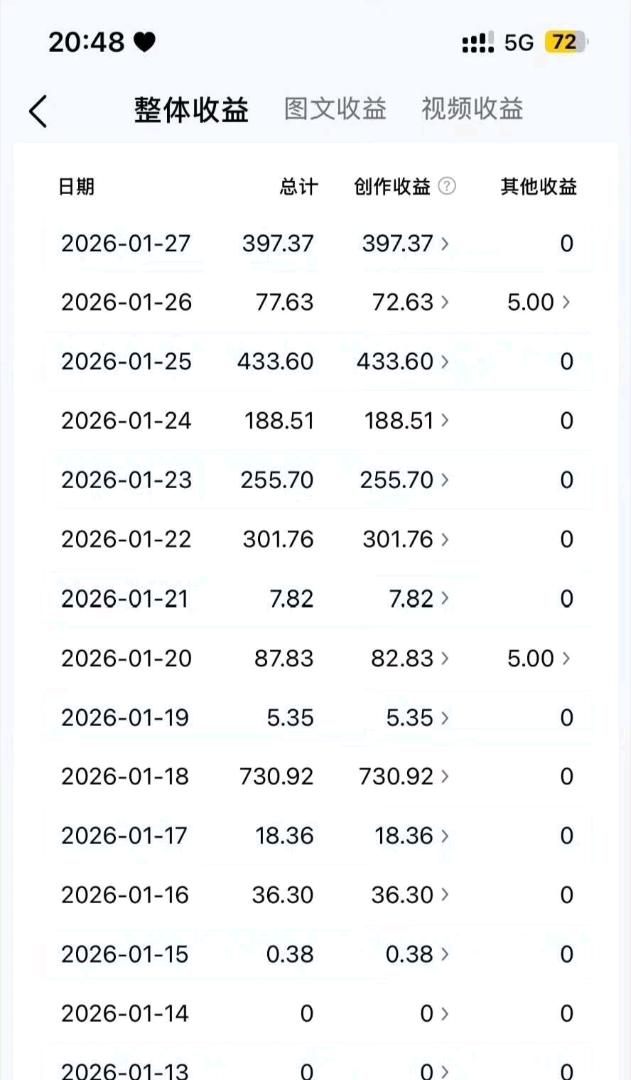Open 创作收益 0.38 for 2026-01-15

[417, 954]
